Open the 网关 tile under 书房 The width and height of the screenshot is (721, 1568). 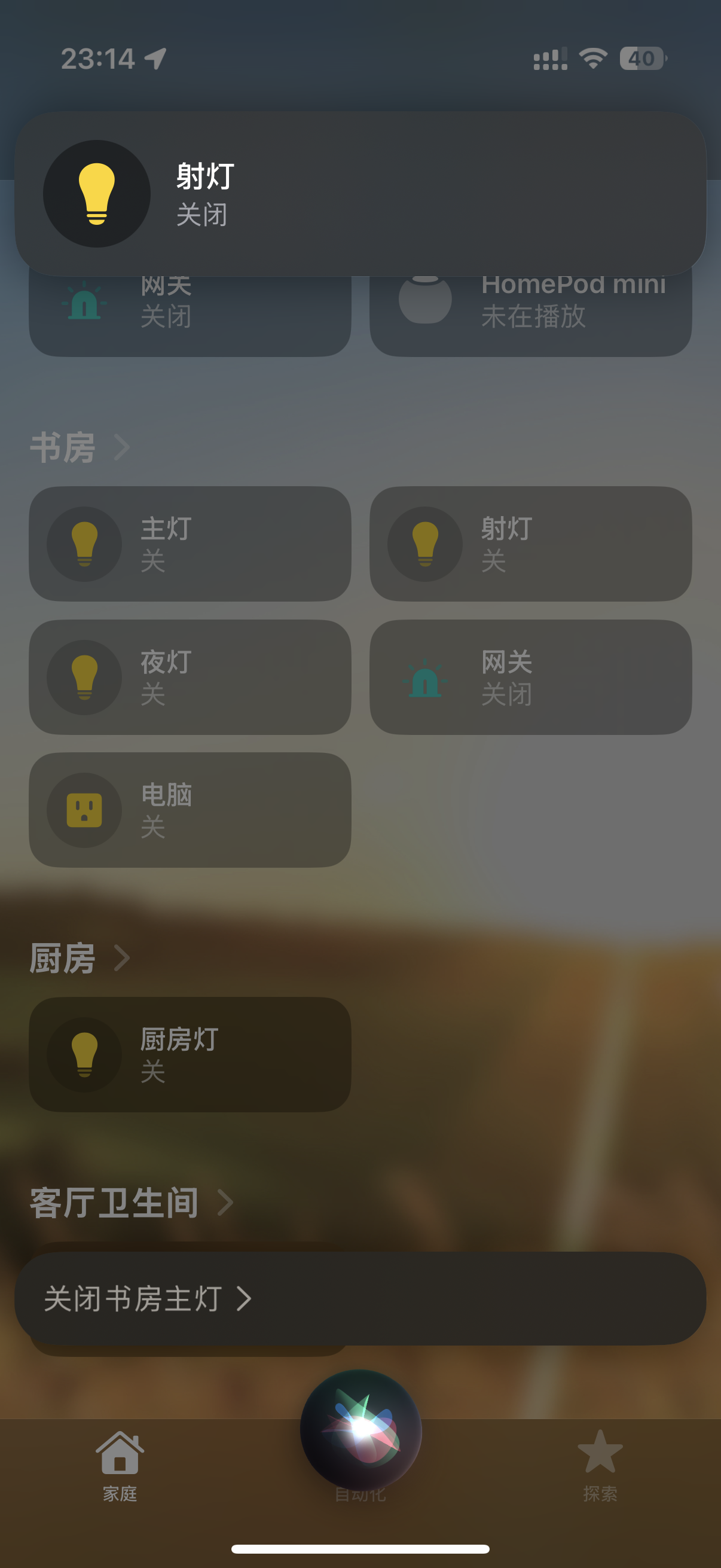530,677
